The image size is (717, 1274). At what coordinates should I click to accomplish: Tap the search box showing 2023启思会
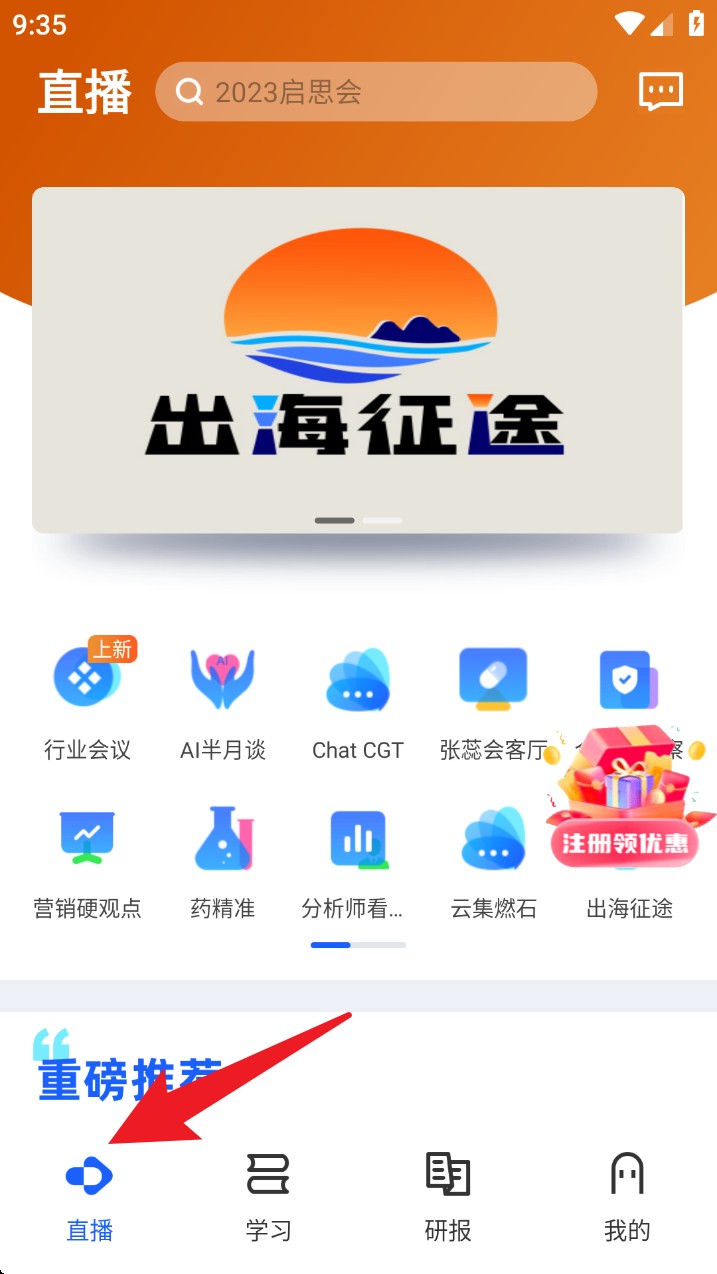376,92
